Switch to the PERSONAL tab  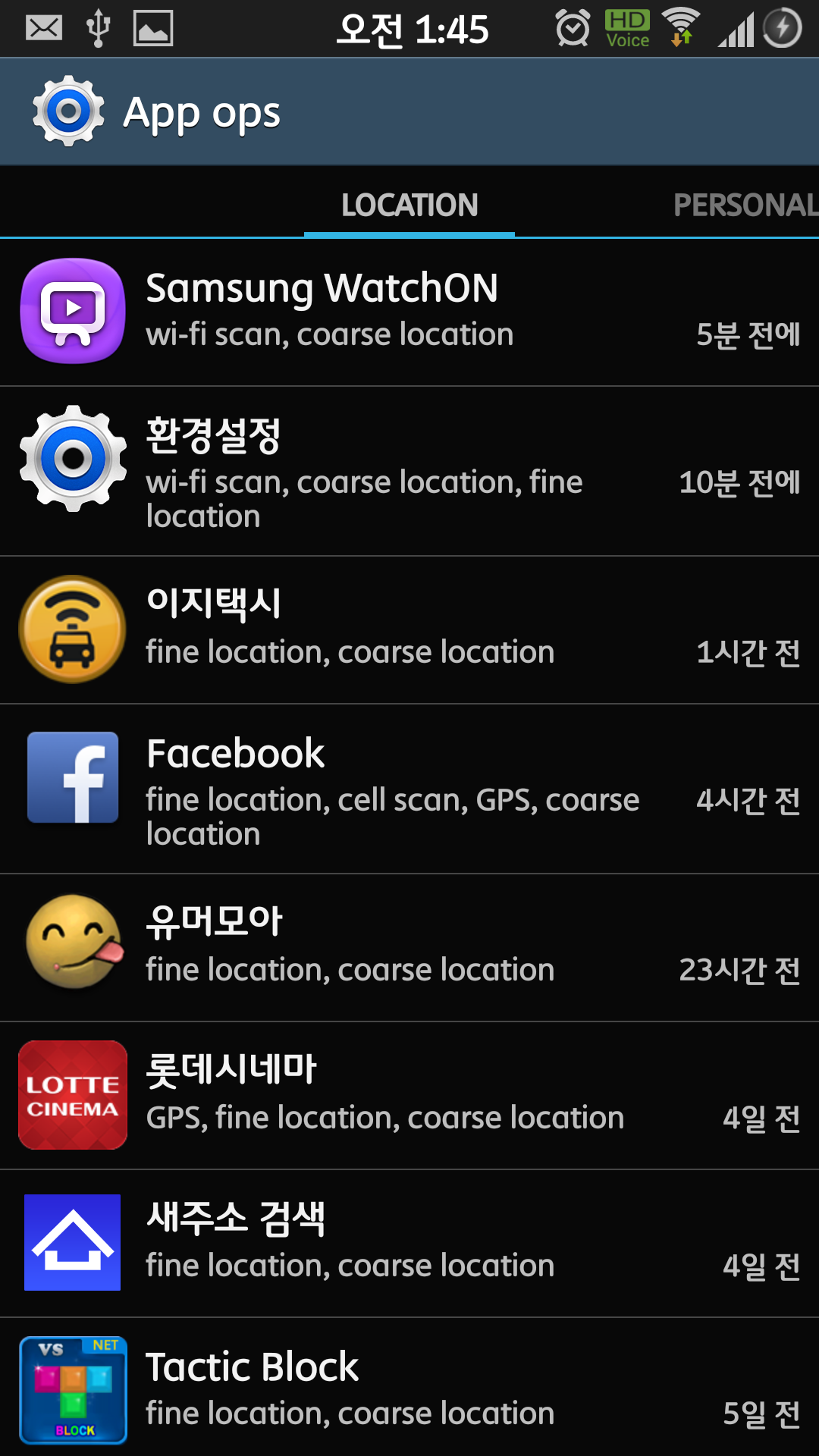tap(745, 205)
